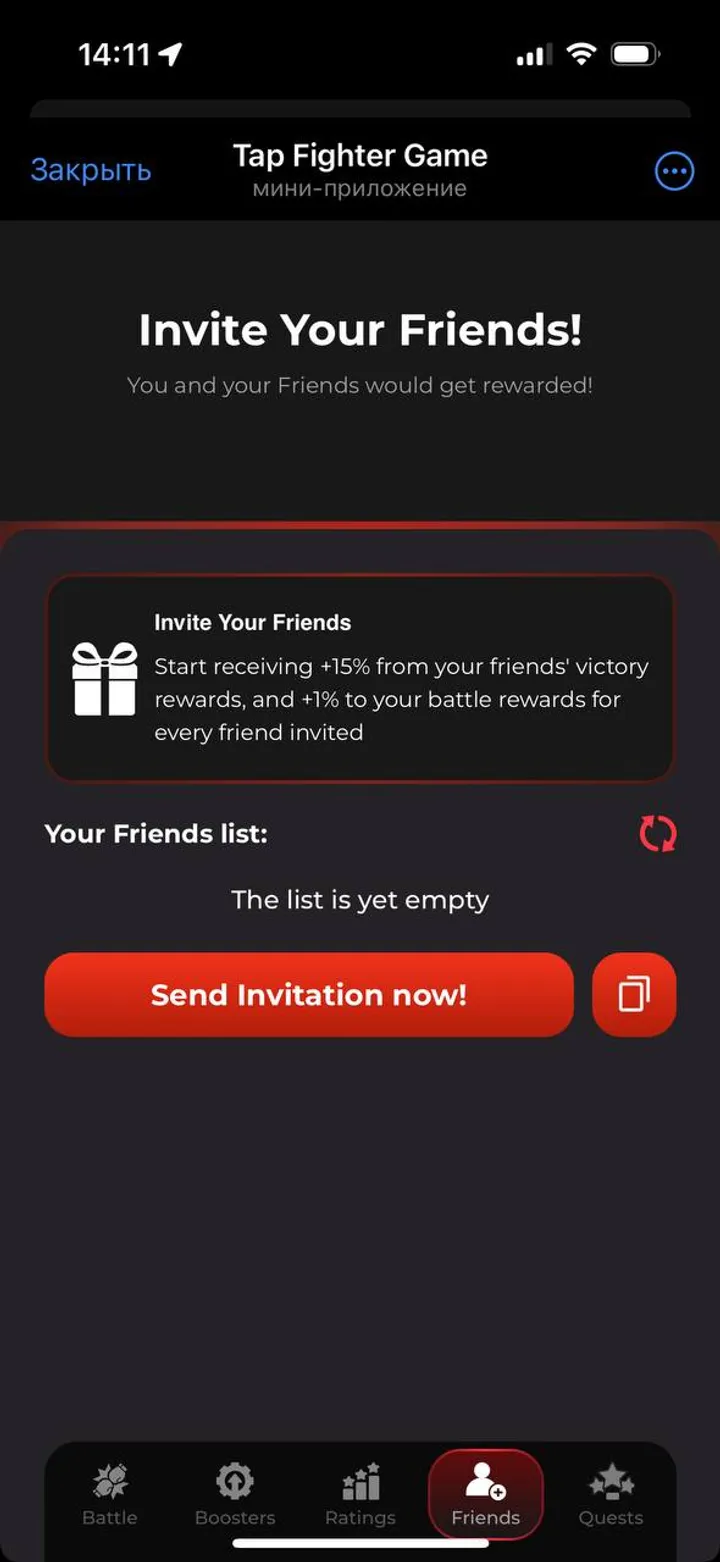Viewport: 720px width, 1562px height.
Task: Refresh the friends list
Action: [x=658, y=833]
